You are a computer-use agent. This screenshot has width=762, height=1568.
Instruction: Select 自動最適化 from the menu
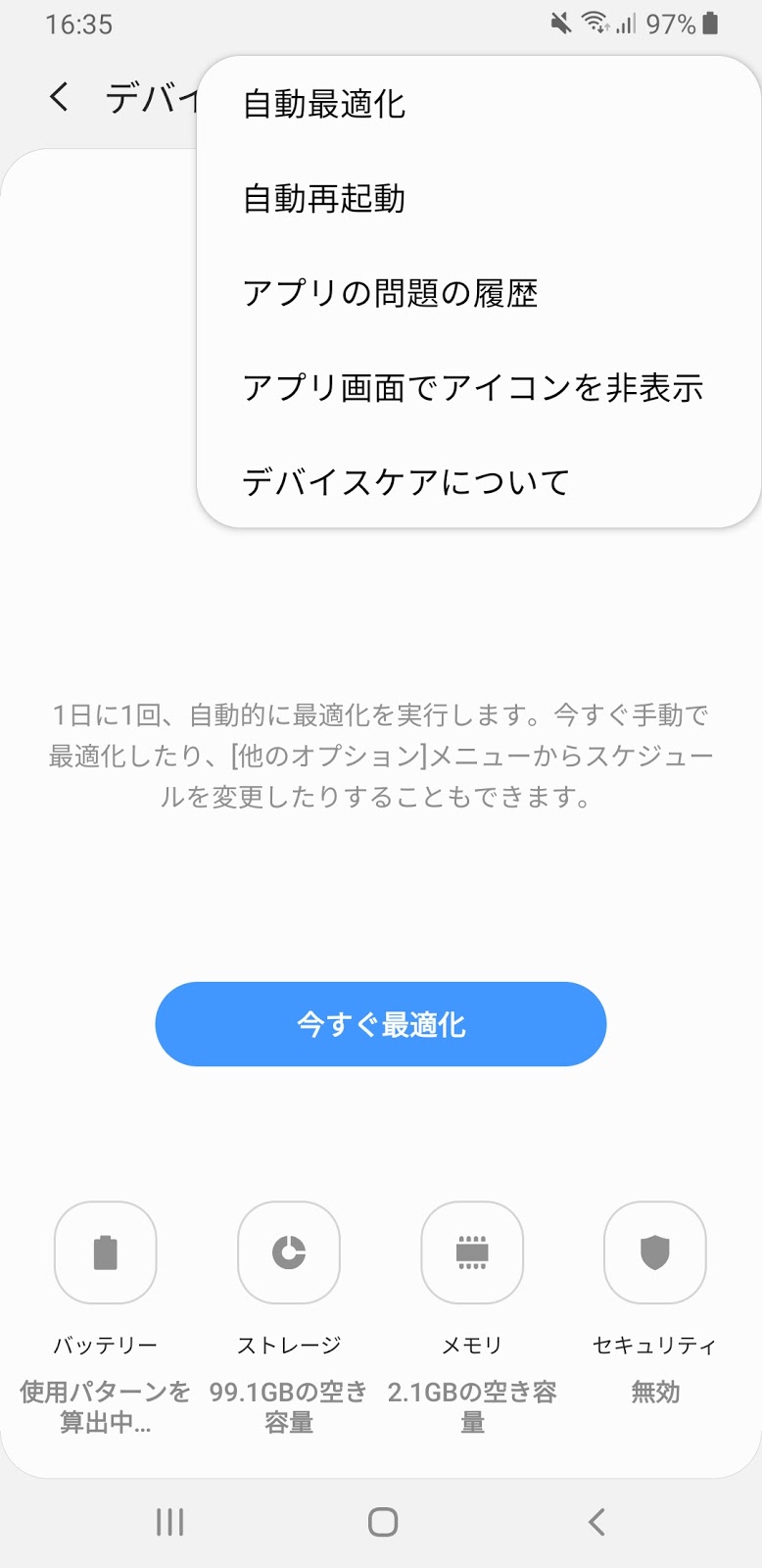coord(324,104)
